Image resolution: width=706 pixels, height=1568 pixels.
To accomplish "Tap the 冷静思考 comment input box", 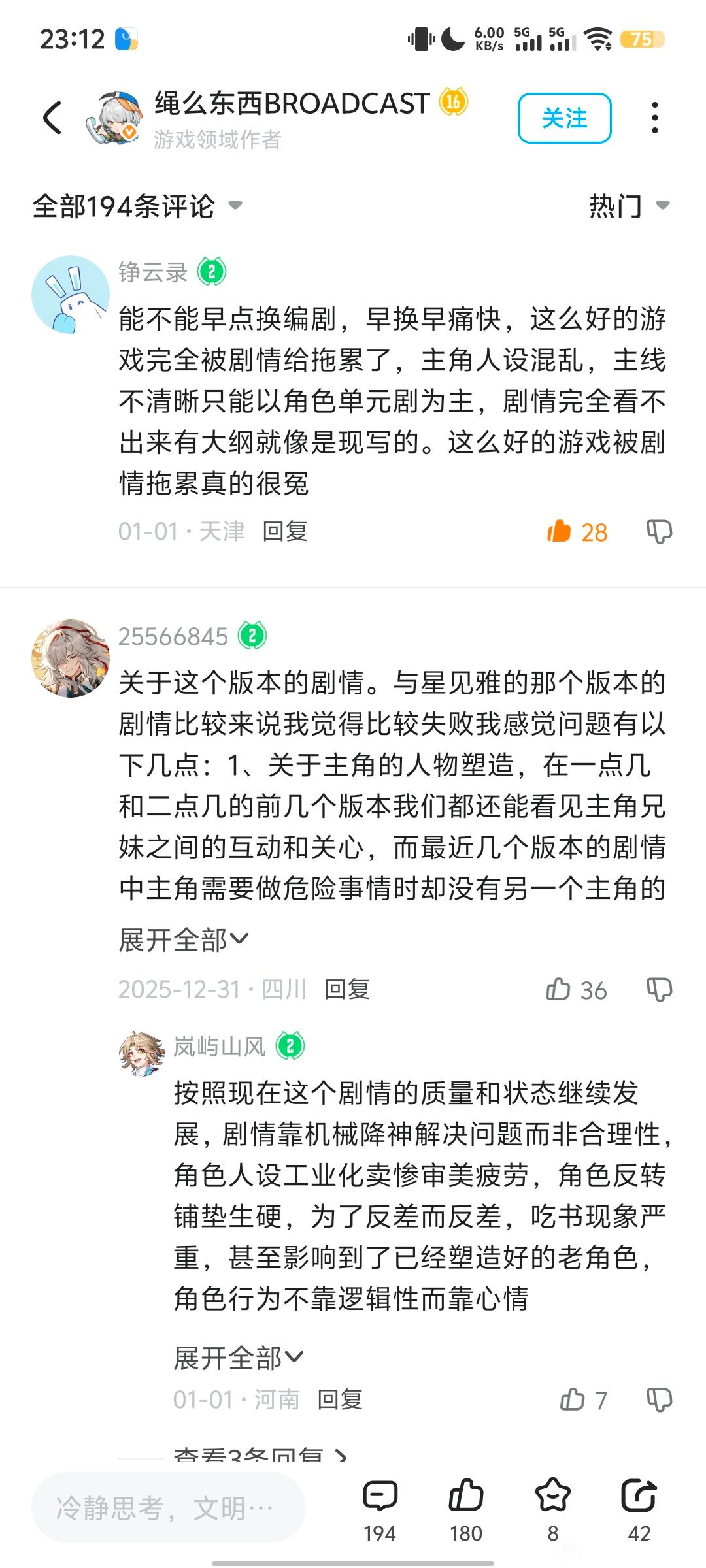I will coord(169,1508).
